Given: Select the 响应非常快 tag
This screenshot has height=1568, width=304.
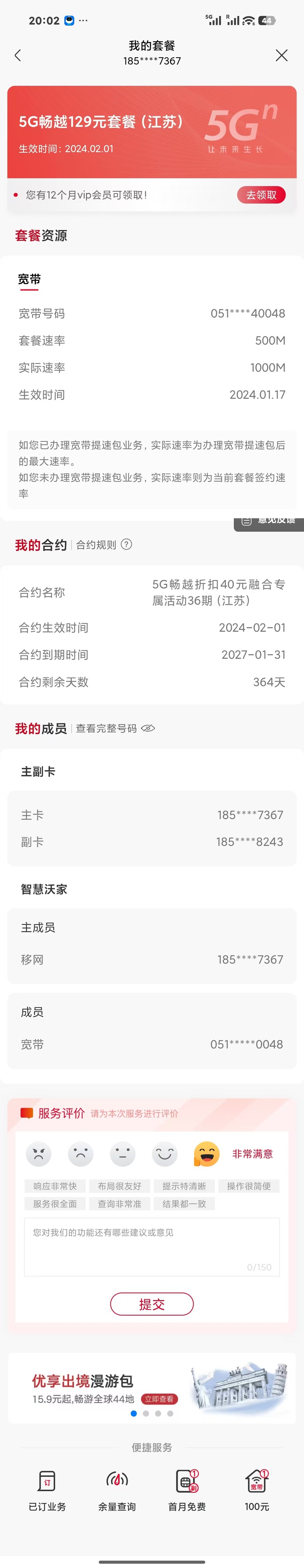Looking at the screenshot, I should [x=55, y=1186].
